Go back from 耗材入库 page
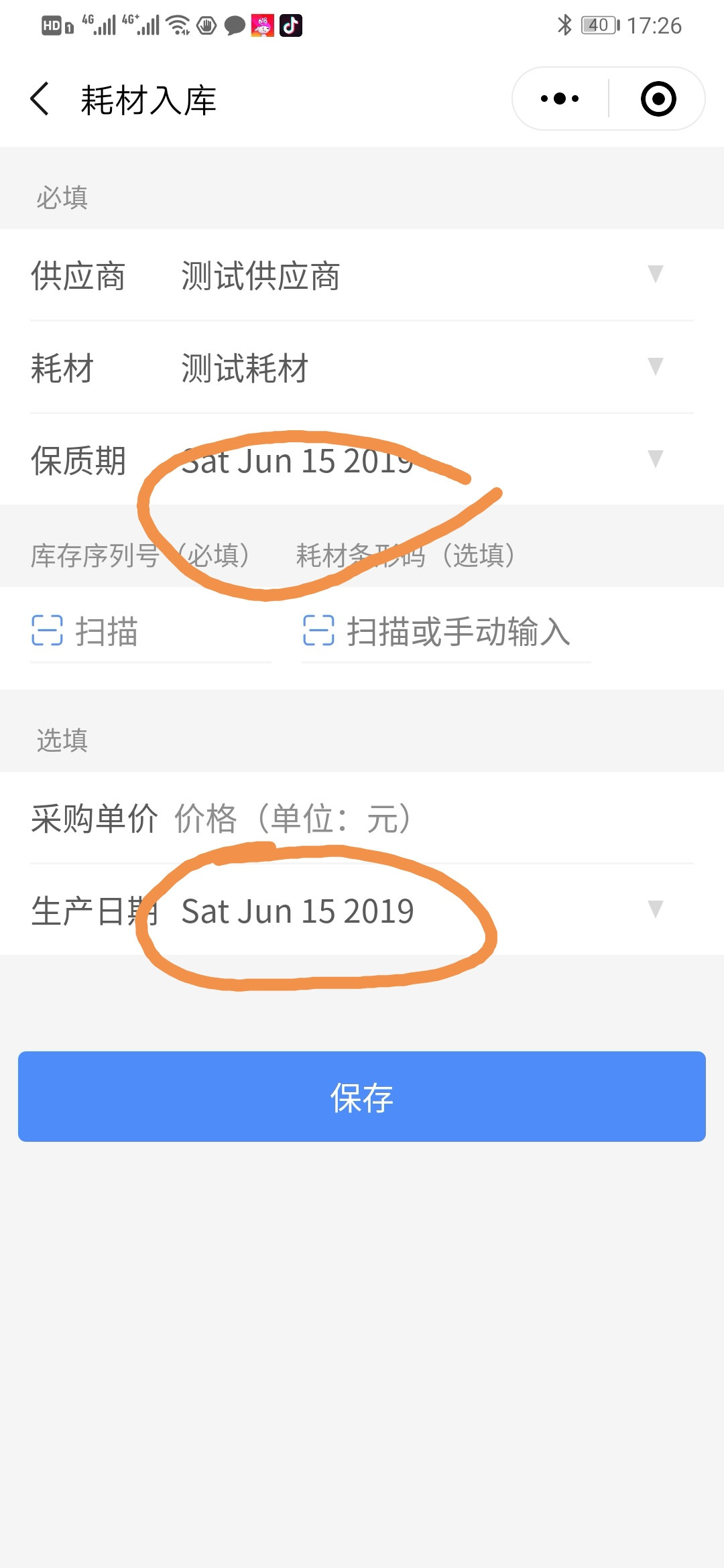This screenshot has width=724, height=1568. [x=40, y=99]
